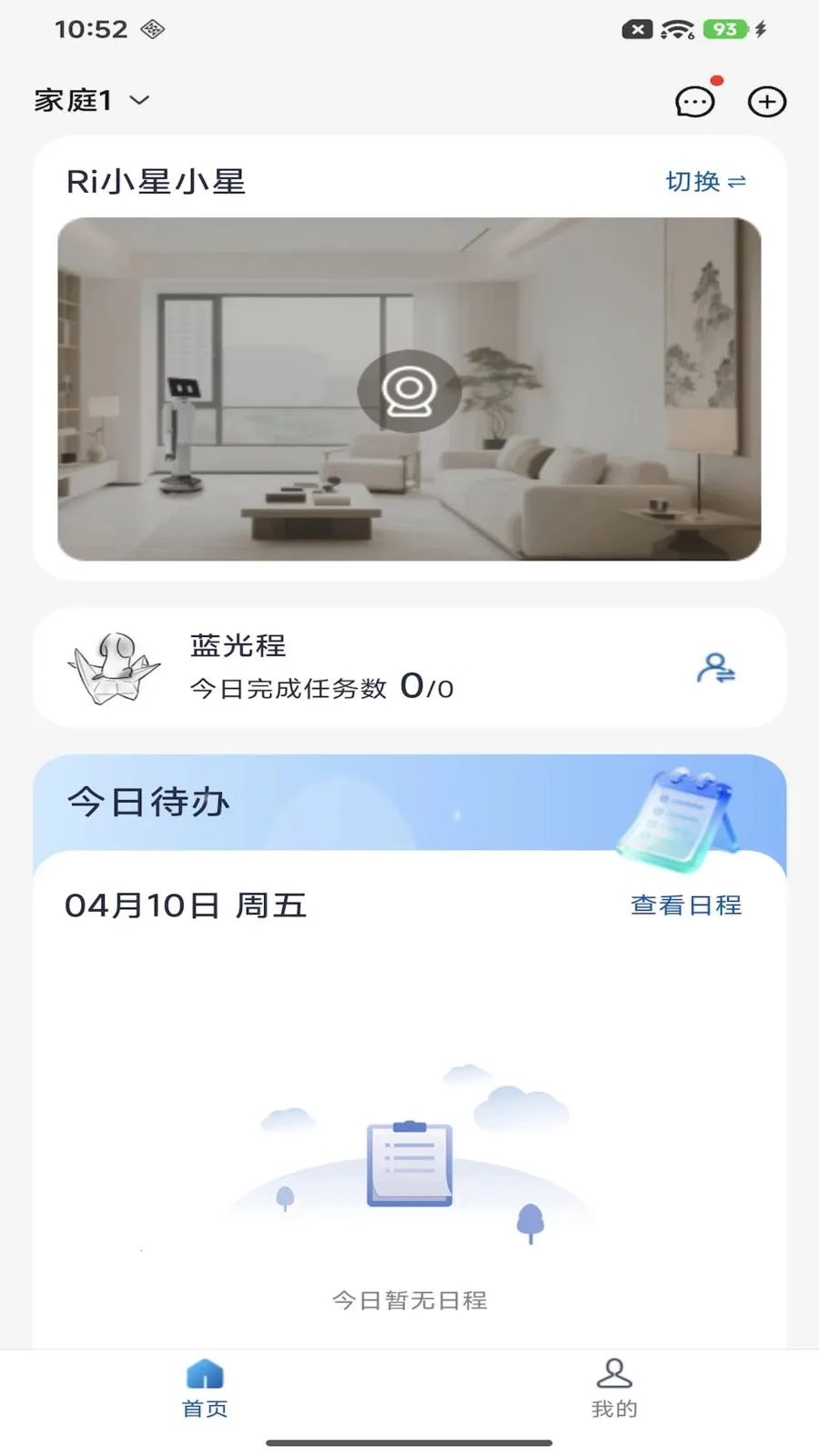Screen dimensions: 819x1456
Task: Tap the member switch icon on the task card
Action: tap(718, 667)
